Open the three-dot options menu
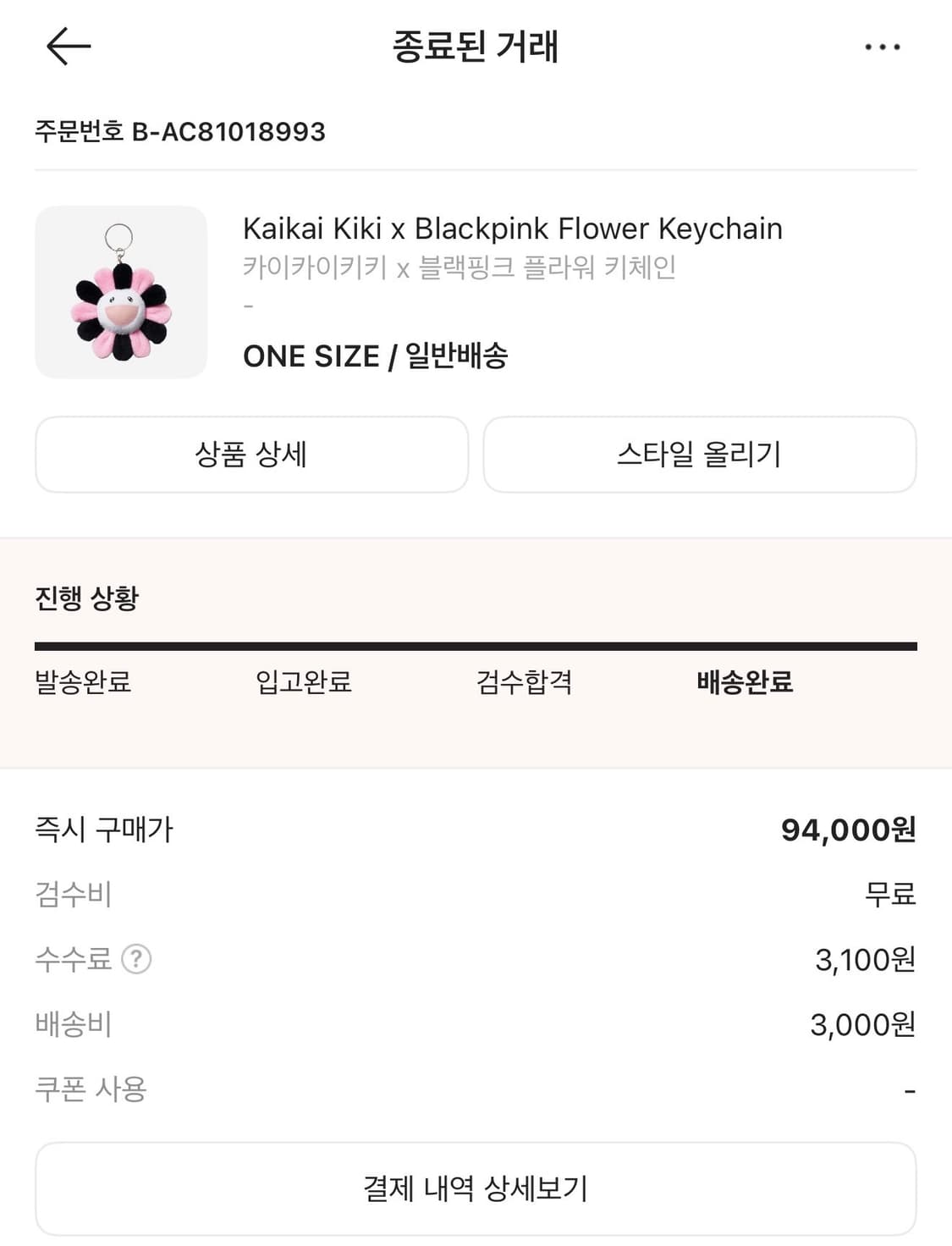This screenshot has height=1246, width=952. 883,47
